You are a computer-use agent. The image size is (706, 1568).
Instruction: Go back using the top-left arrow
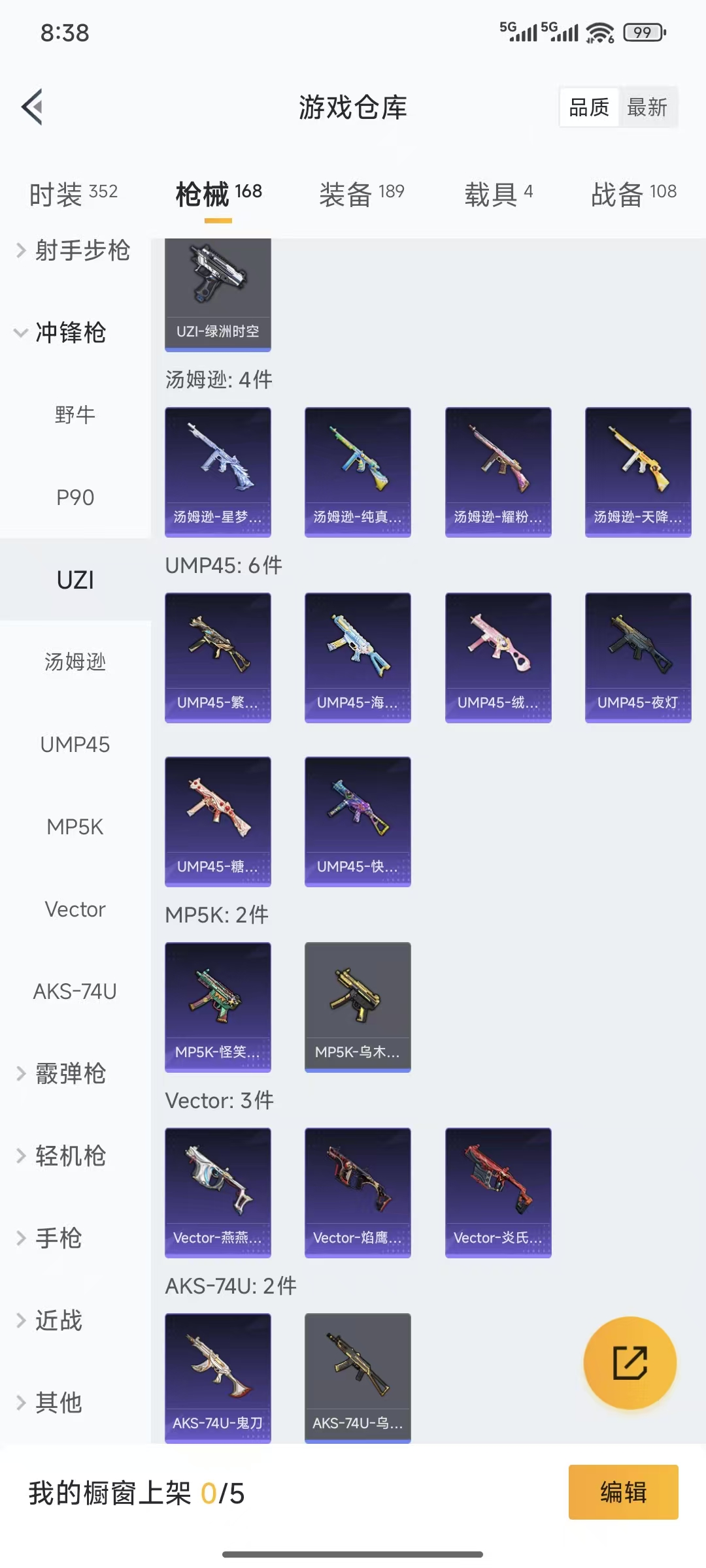tap(33, 106)
